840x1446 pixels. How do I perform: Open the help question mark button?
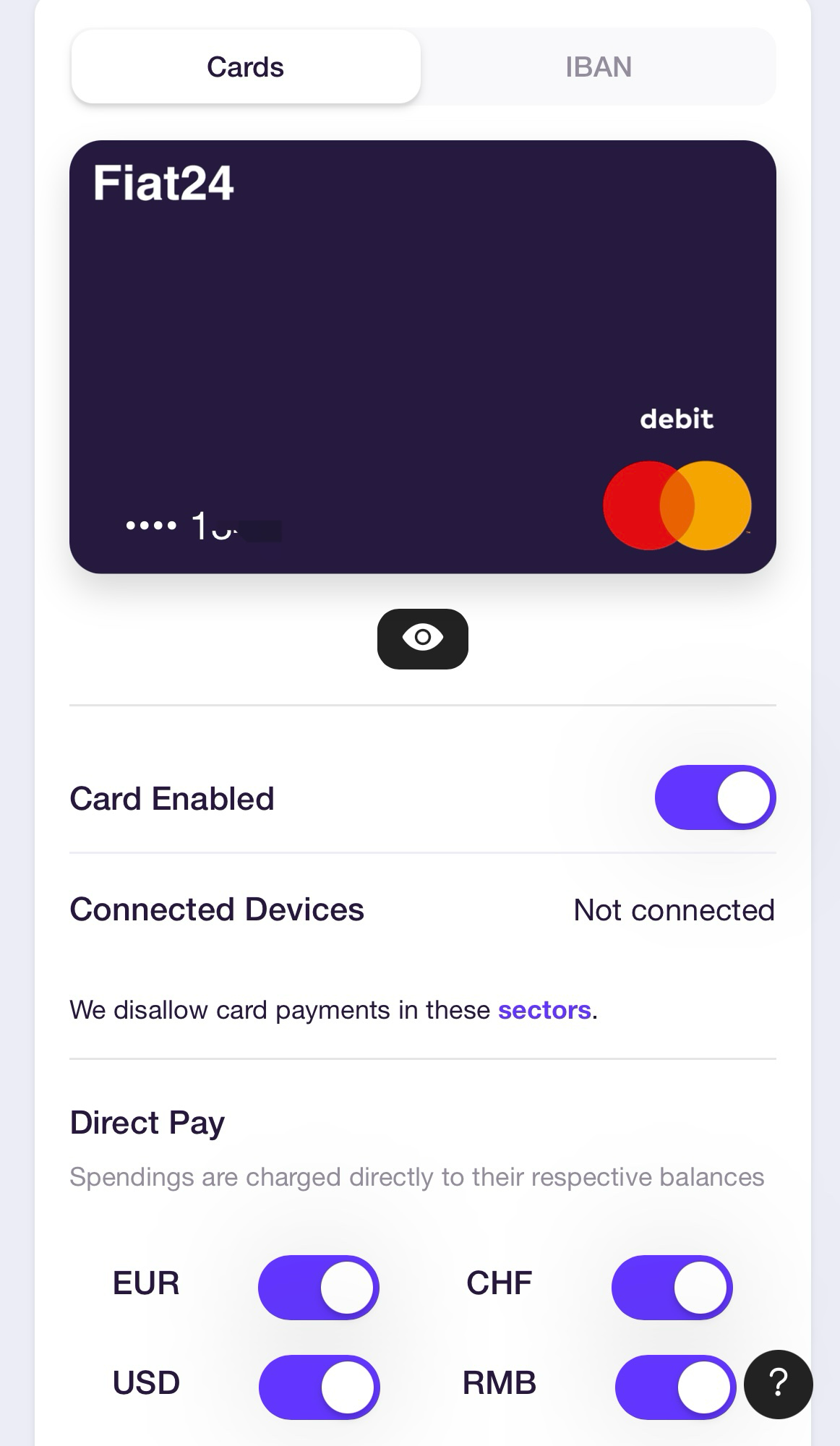point(779,1384)
